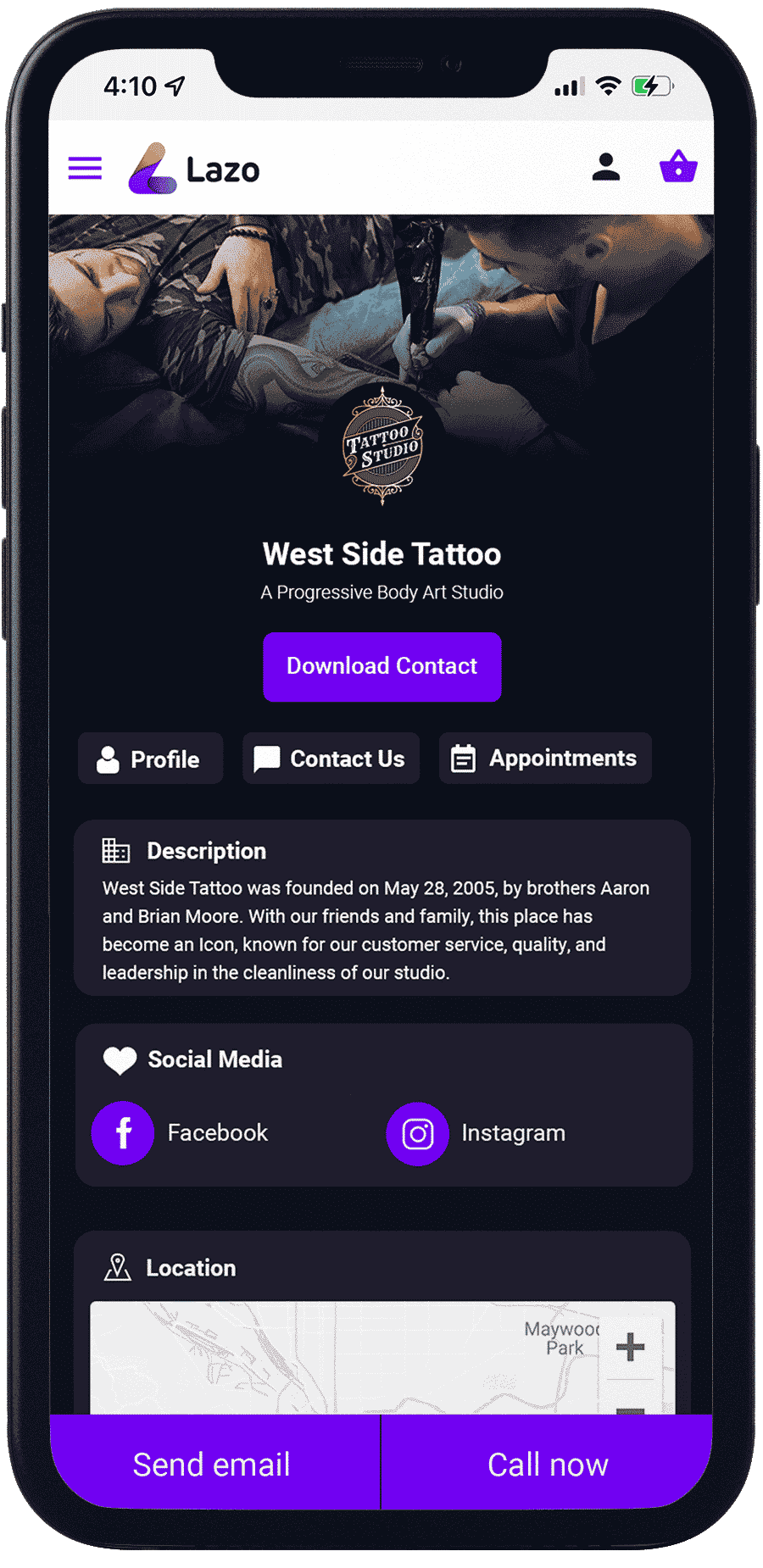Tap the Download Contact button
Screen dimensions: 763x1568
pos(381,666)
